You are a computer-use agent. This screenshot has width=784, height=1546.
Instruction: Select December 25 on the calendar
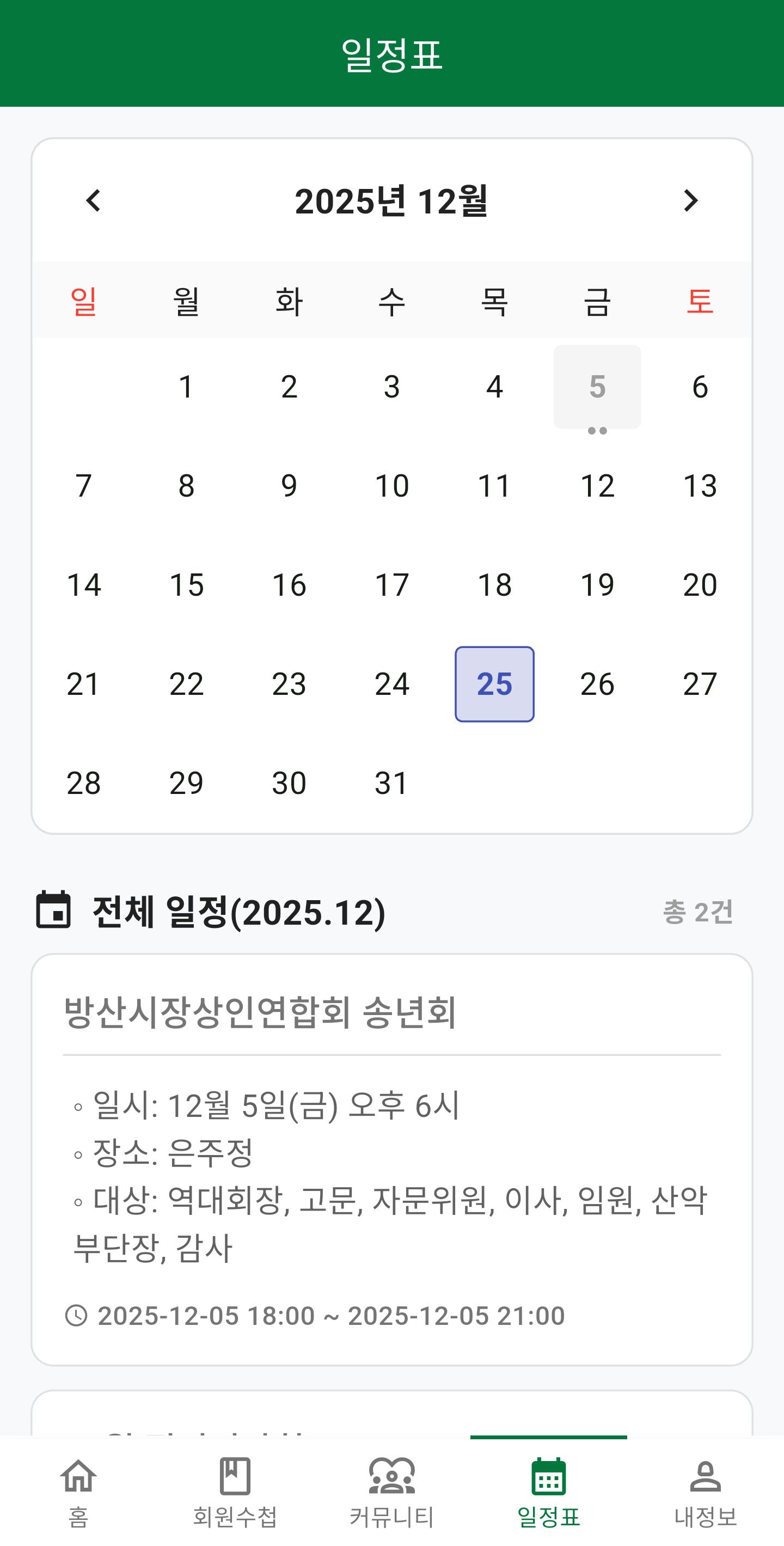pyautogui.click(x=494, y=683)
